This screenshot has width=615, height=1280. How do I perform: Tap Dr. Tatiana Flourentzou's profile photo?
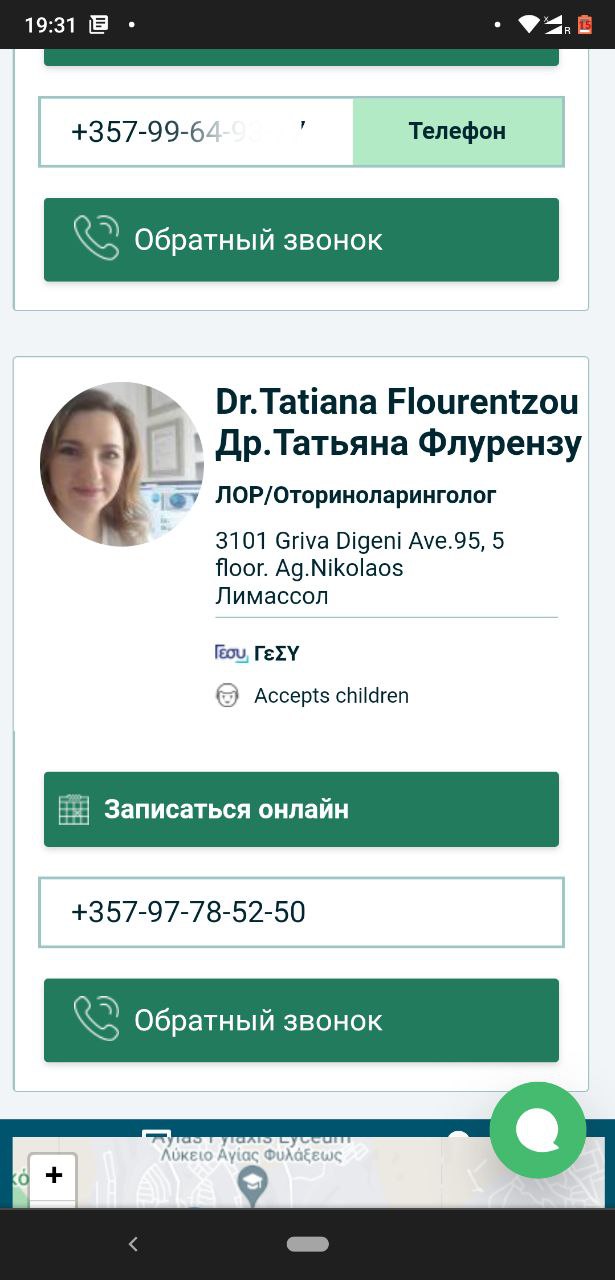coord(122,464)
